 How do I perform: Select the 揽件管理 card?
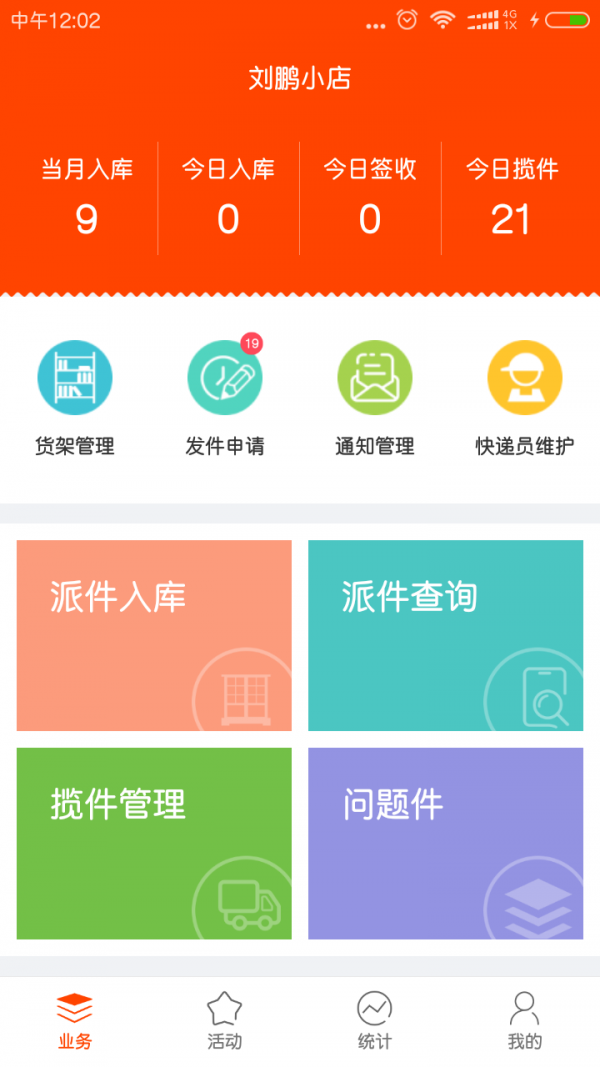pos(154,843)
